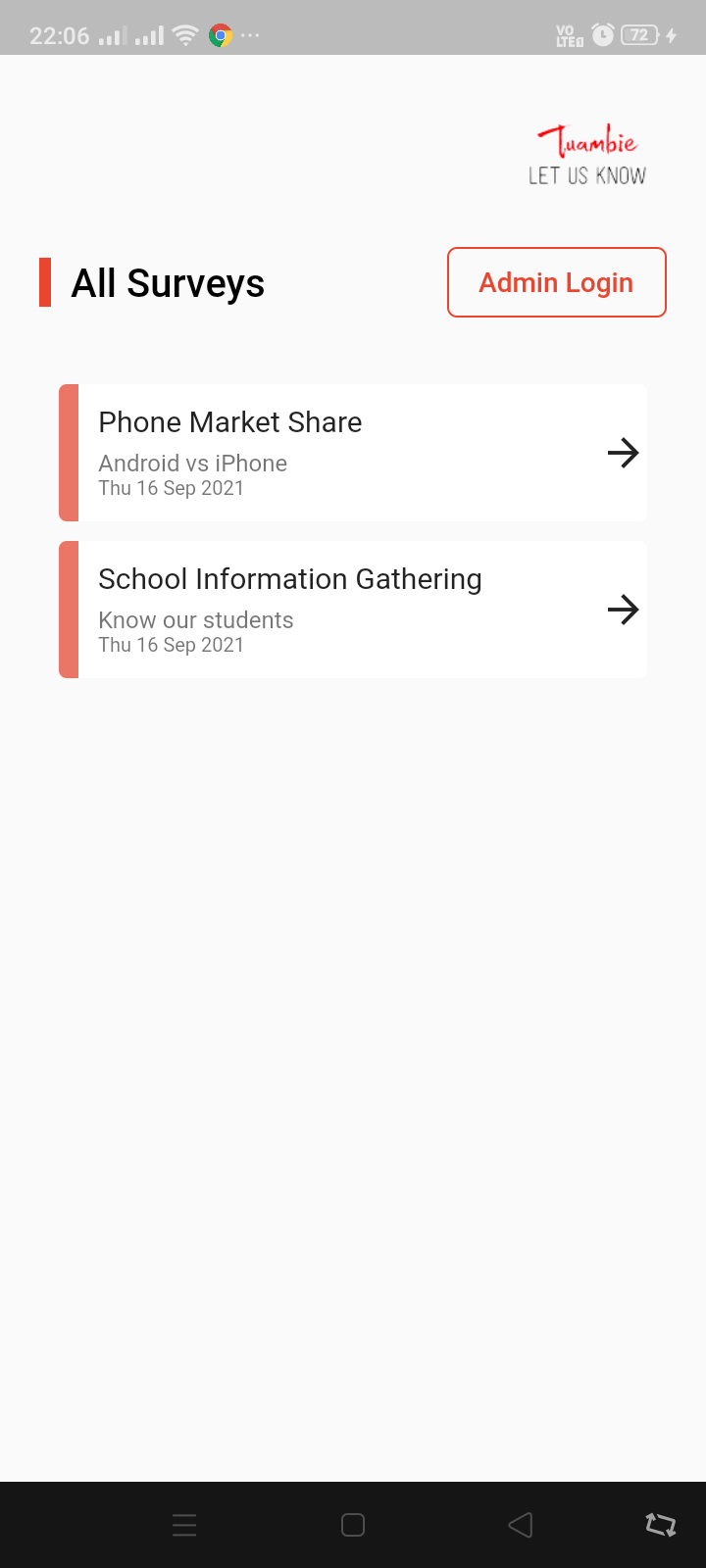
Task: Tap the Tuambie logo
Action: [586, 142]
